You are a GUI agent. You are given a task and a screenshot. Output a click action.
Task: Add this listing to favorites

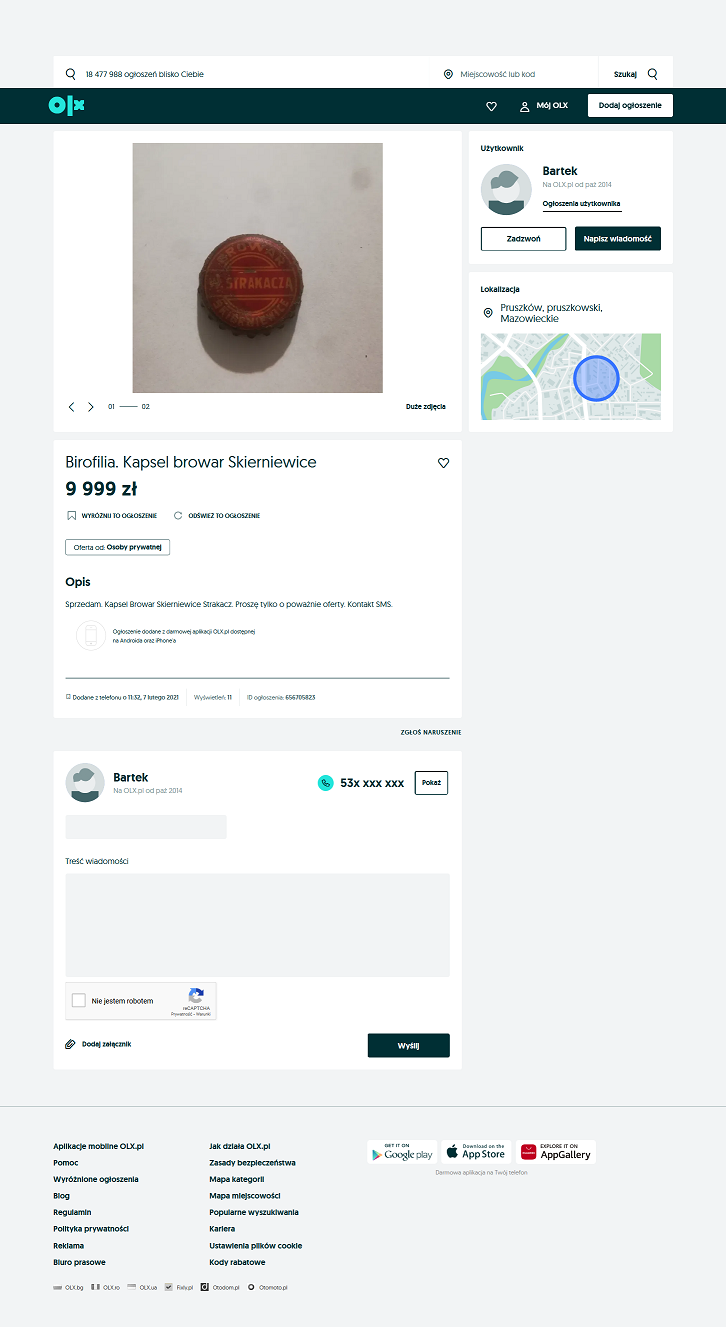coord(444,463)
